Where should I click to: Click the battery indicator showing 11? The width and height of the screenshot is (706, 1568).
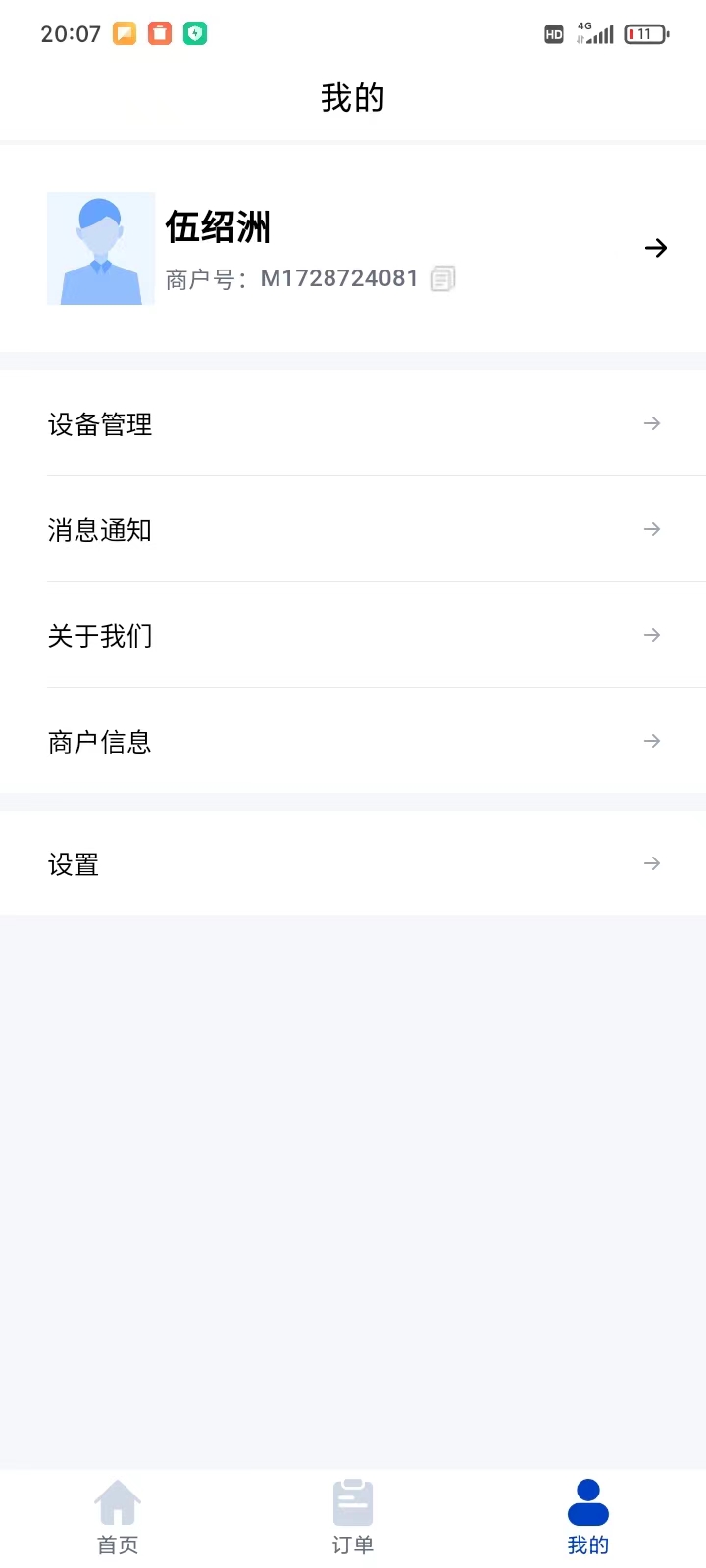(x=644, y=33)
